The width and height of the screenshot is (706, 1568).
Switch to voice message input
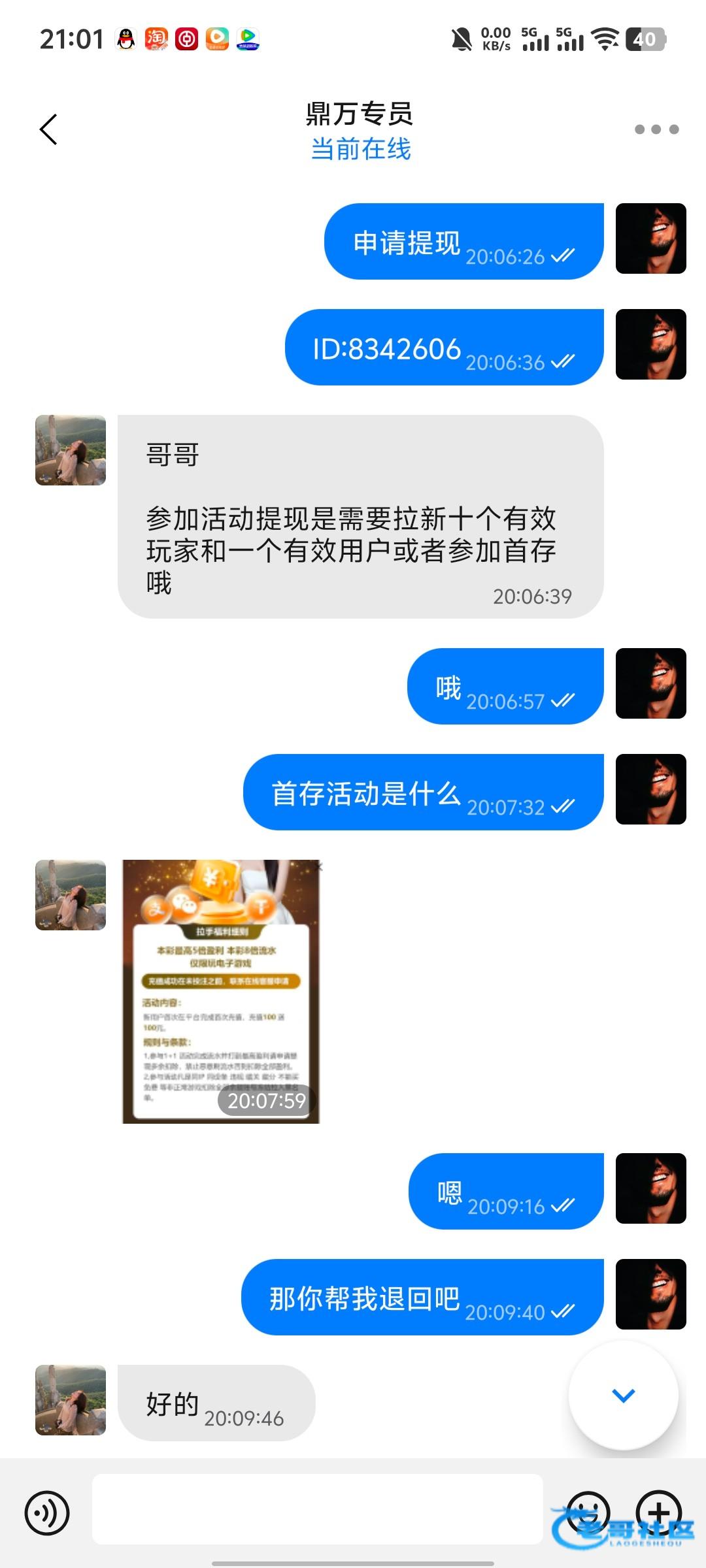(x=47, y=1513)
